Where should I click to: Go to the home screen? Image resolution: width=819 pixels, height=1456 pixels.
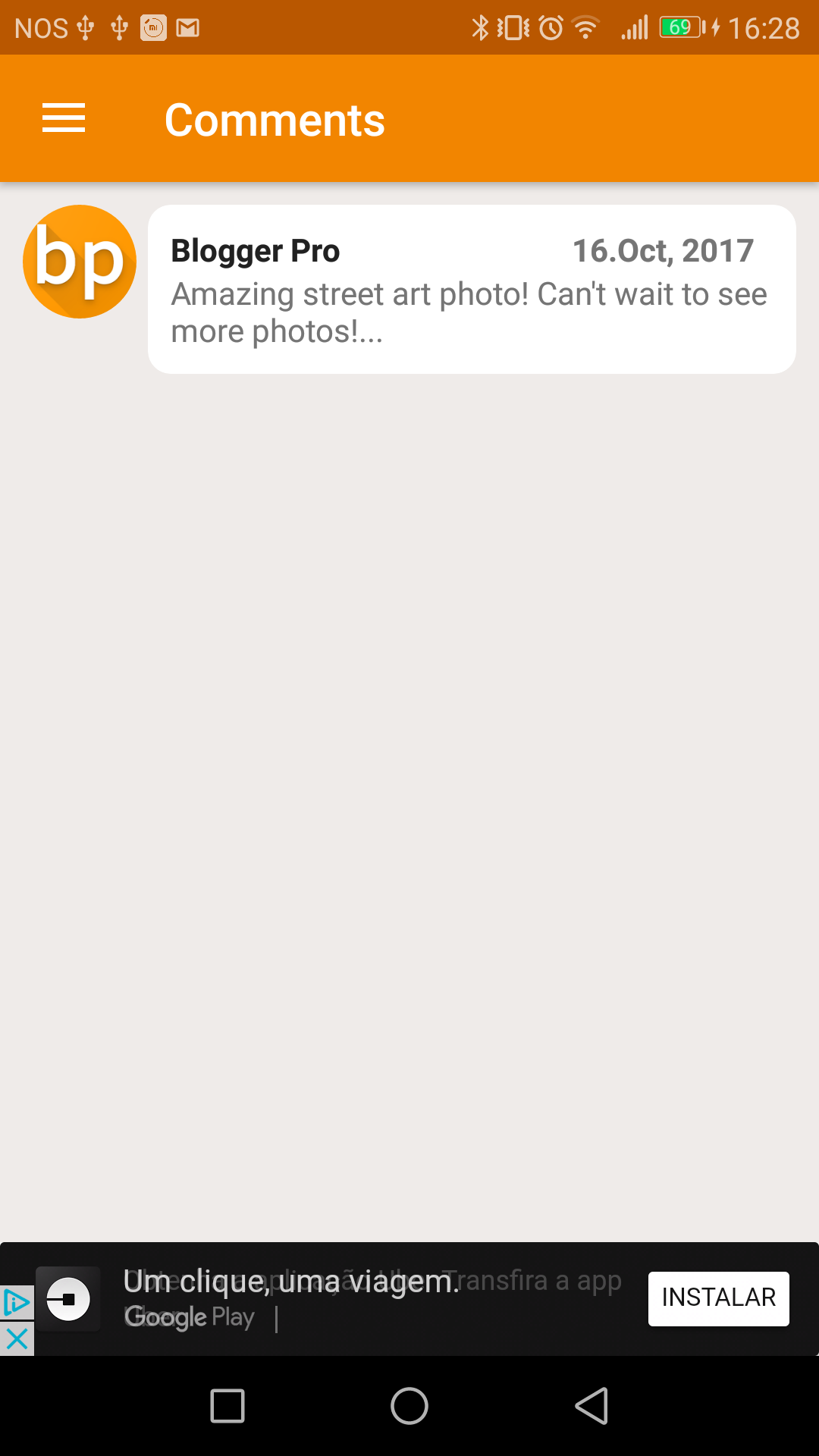tap(409, 1407)
